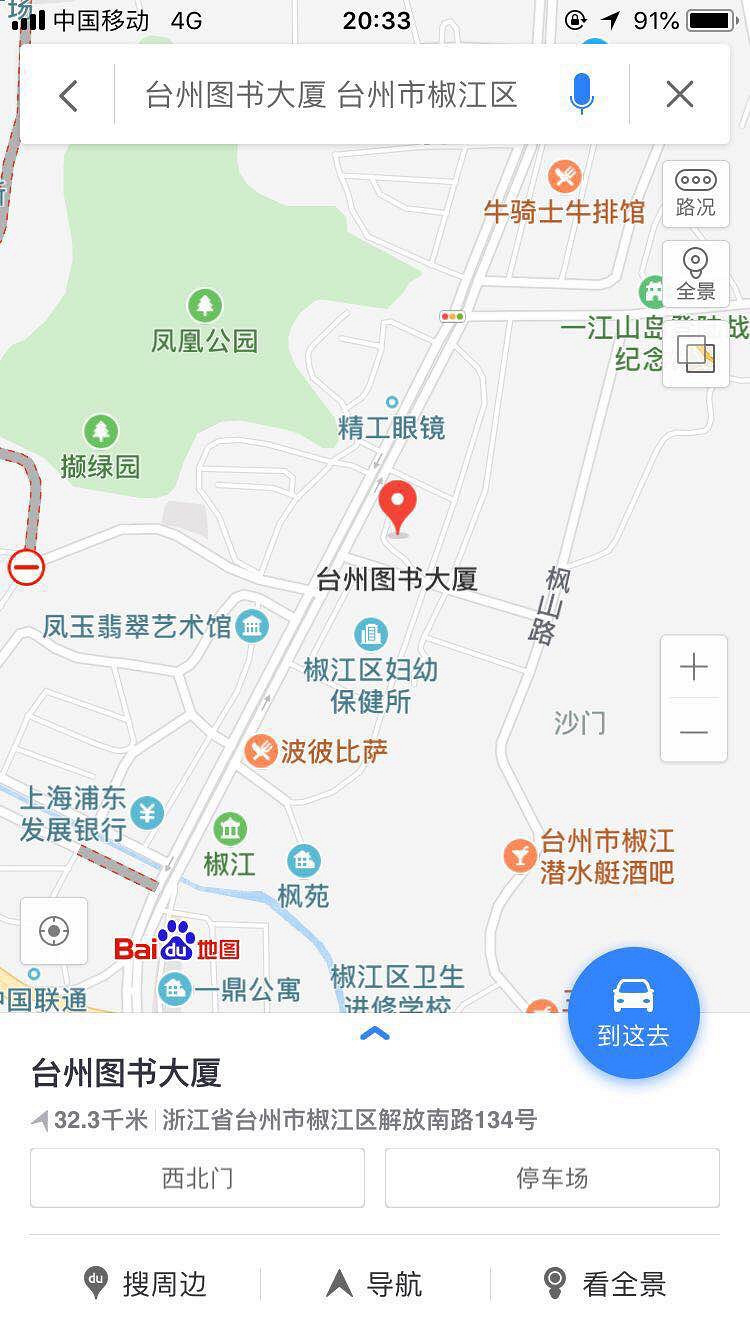The image size is (750, 1334).
Task: Open the 波彼比萨 restaurant marker
Action: (x=261, y=751)
